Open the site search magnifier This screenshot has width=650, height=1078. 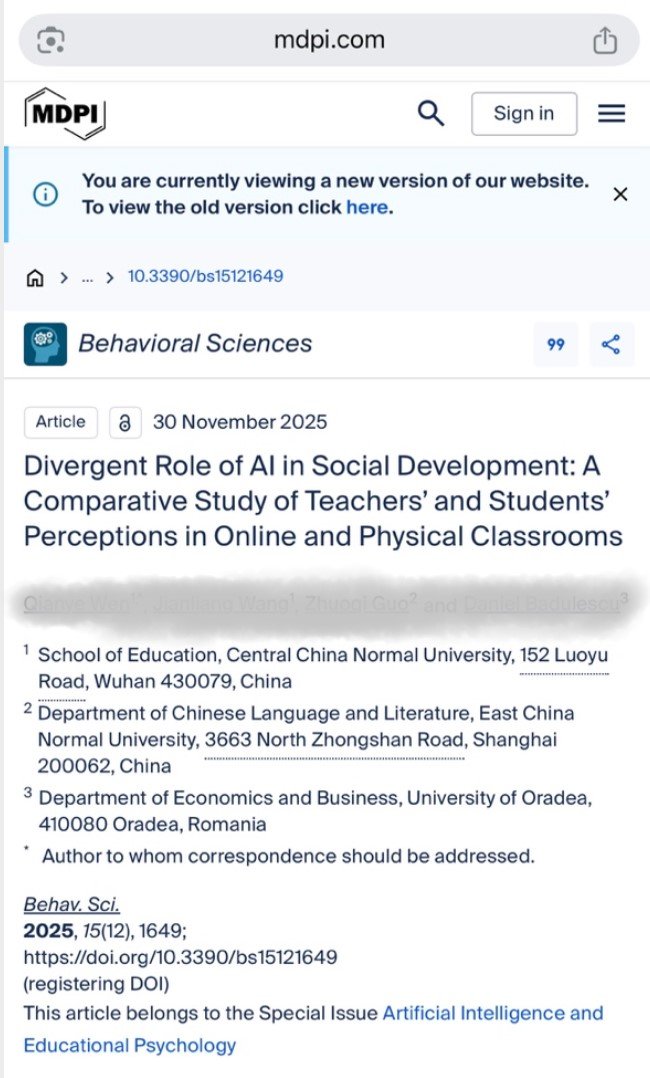430,113
